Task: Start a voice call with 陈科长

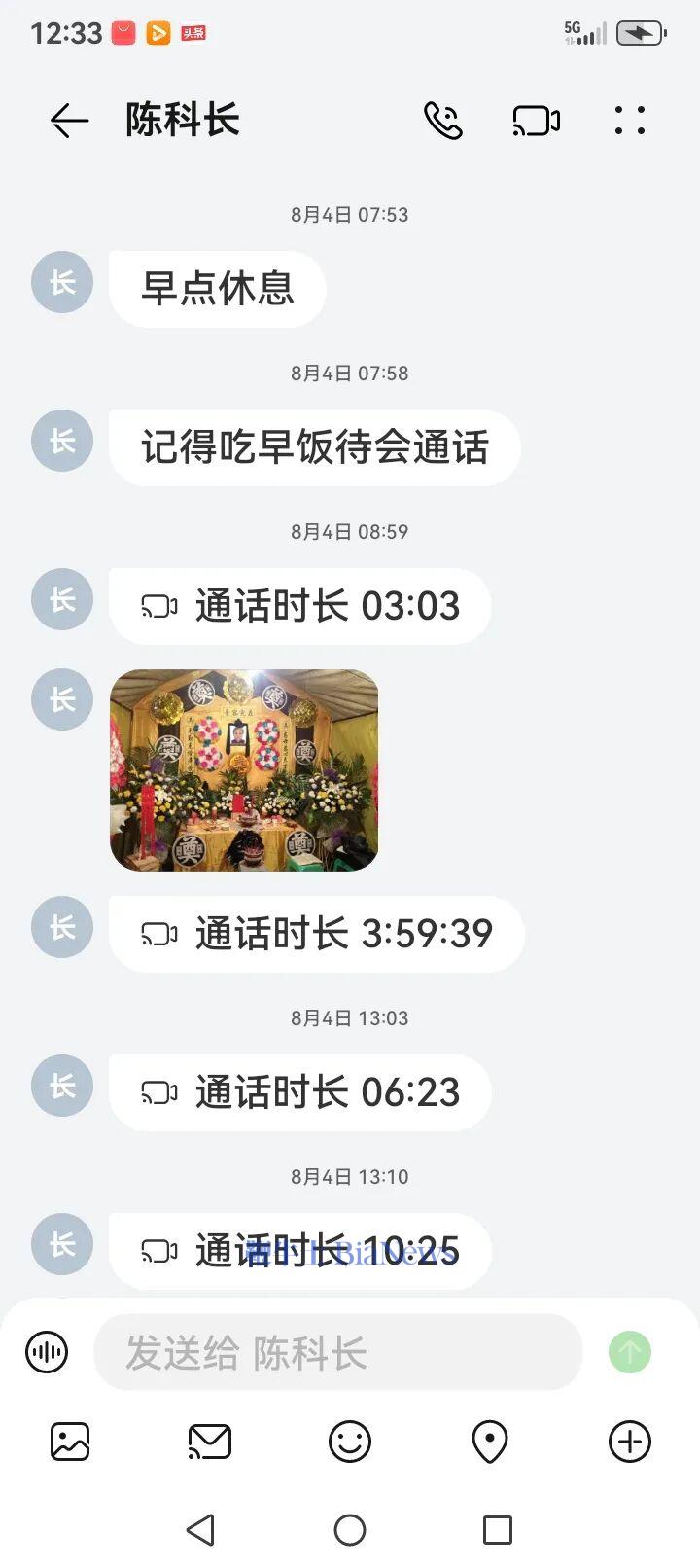Action: click(443, 120)
